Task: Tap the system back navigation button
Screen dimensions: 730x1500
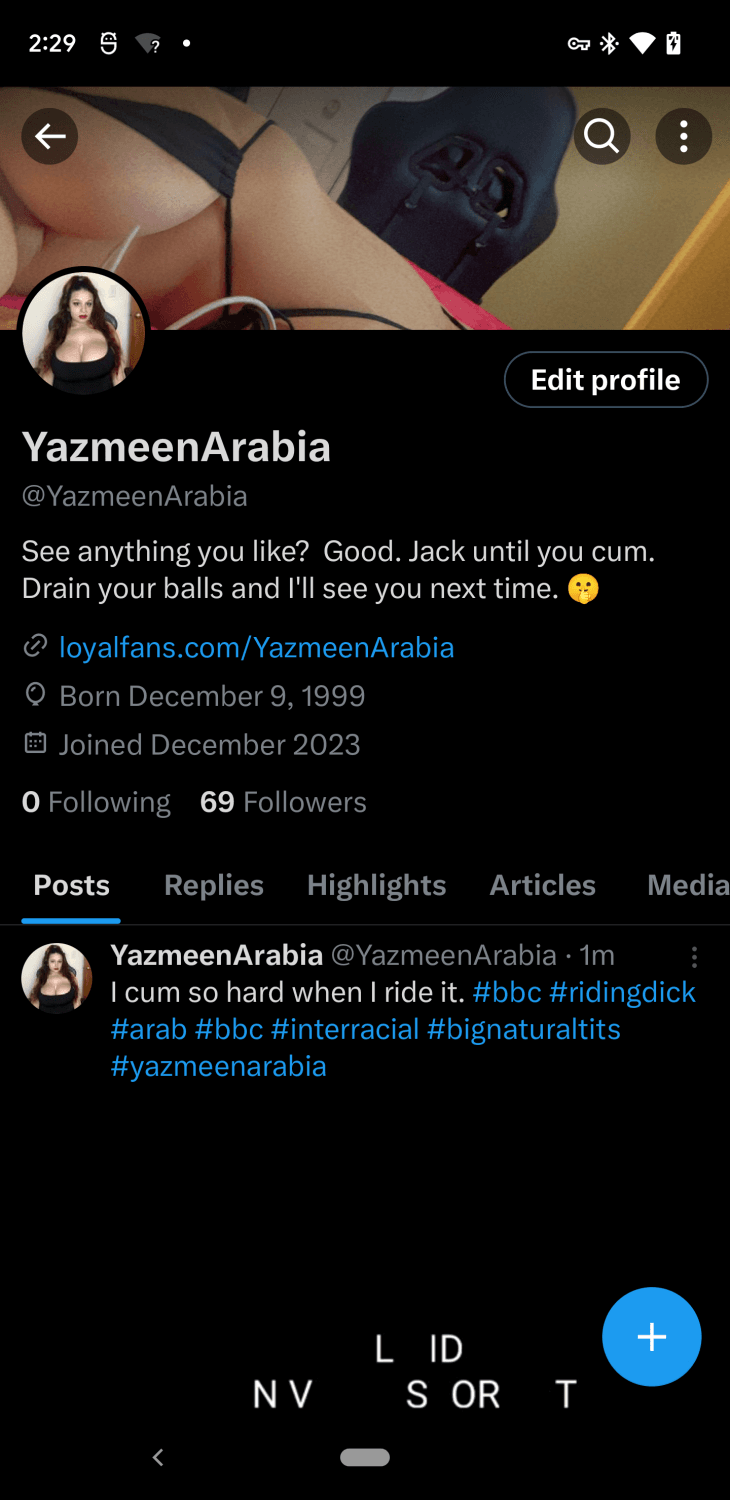Action: click(157, 1458)
